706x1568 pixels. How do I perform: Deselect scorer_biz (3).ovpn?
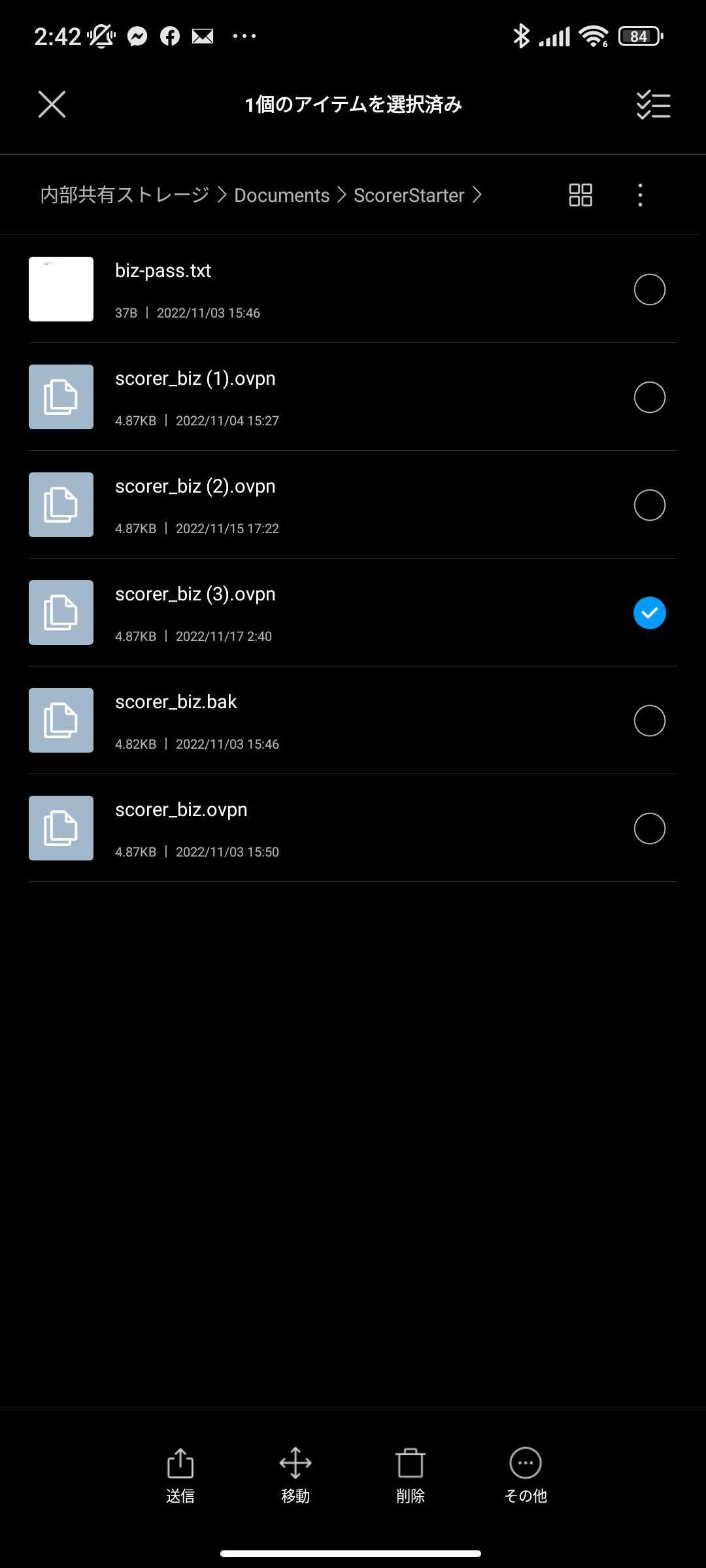[x=649, y=613]
